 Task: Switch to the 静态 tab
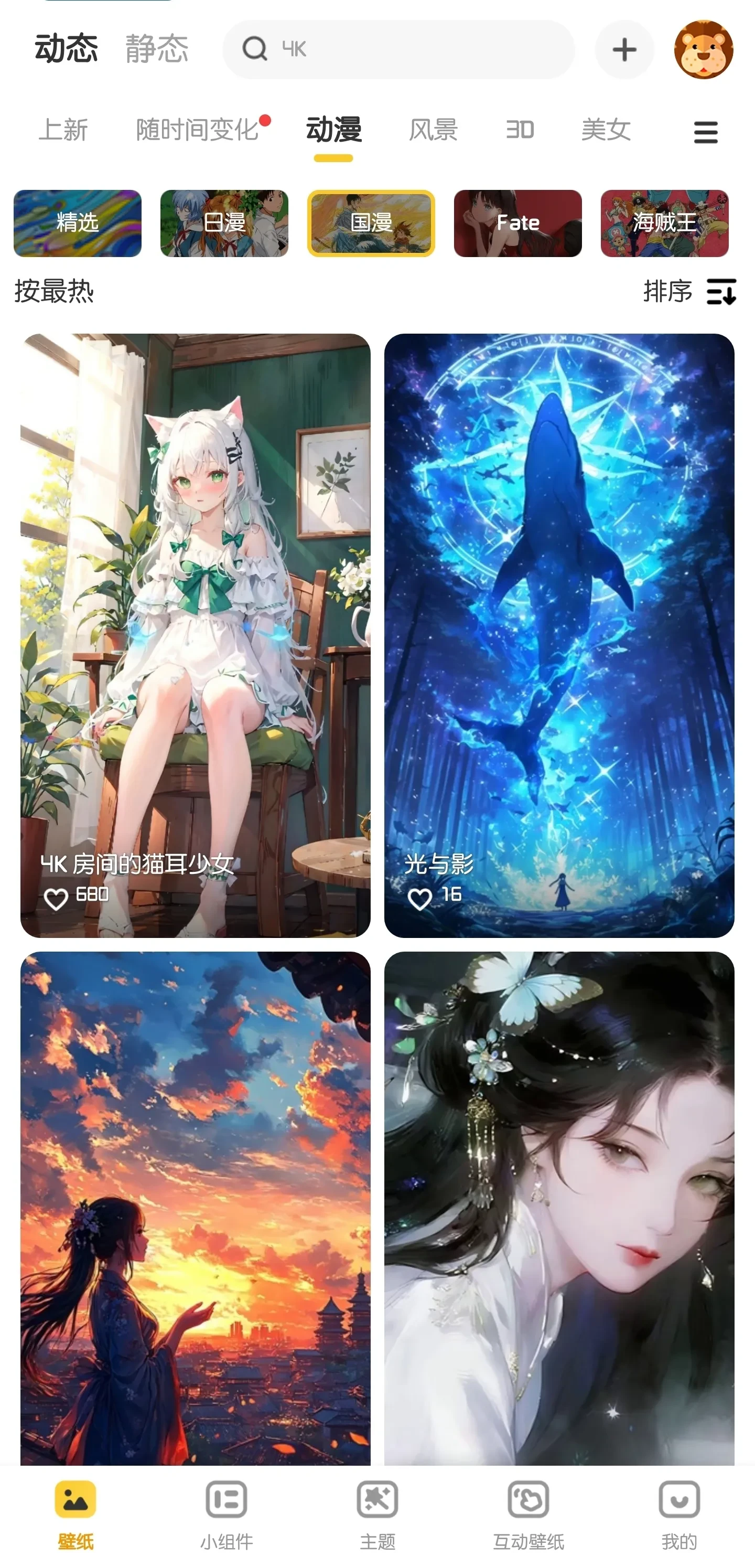[157, 49]
